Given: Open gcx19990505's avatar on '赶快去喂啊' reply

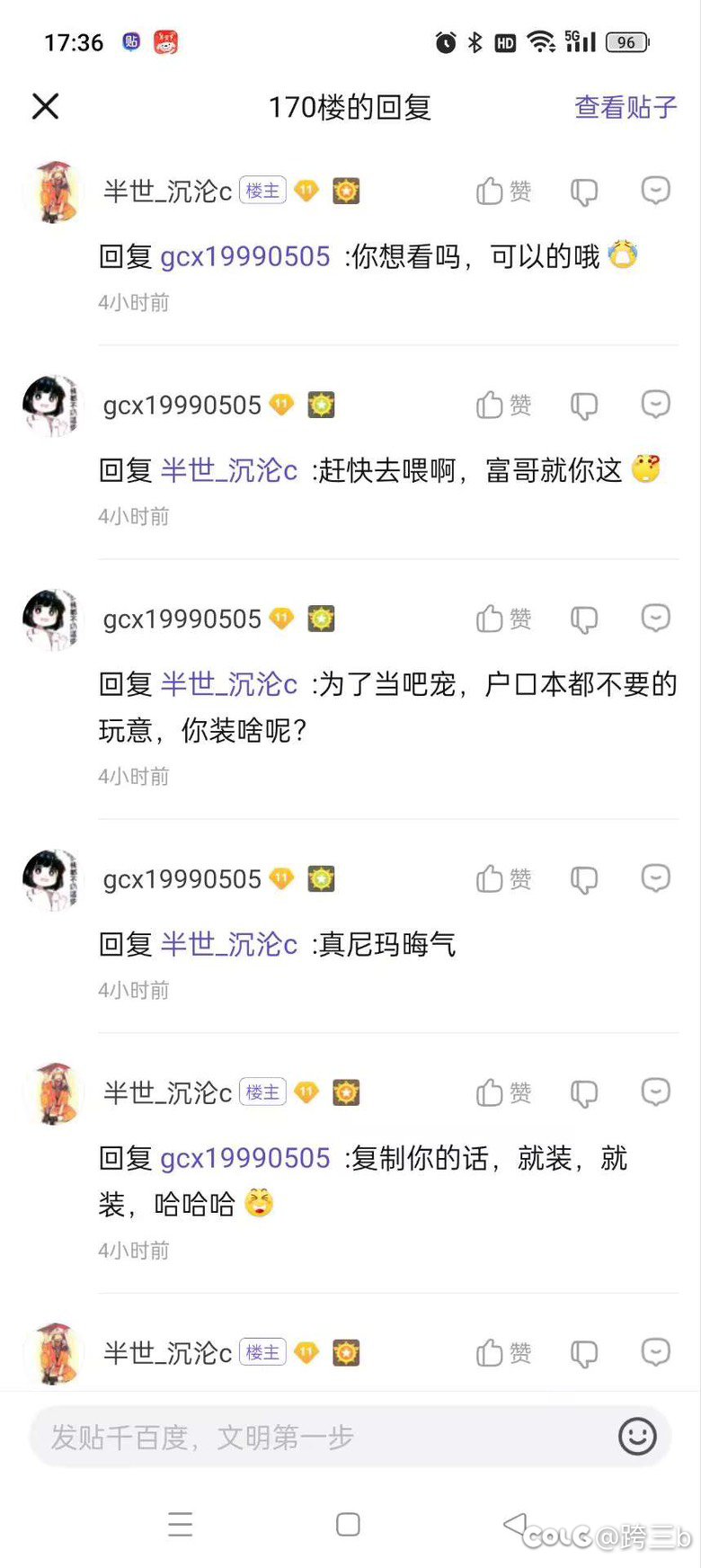Looking at the screenshot, I should click(52, 405).
